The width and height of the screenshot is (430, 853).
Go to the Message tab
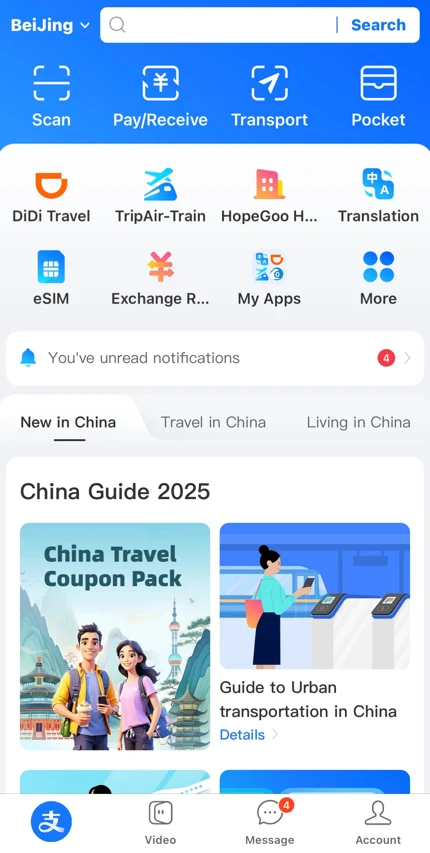tap(269, 823)
